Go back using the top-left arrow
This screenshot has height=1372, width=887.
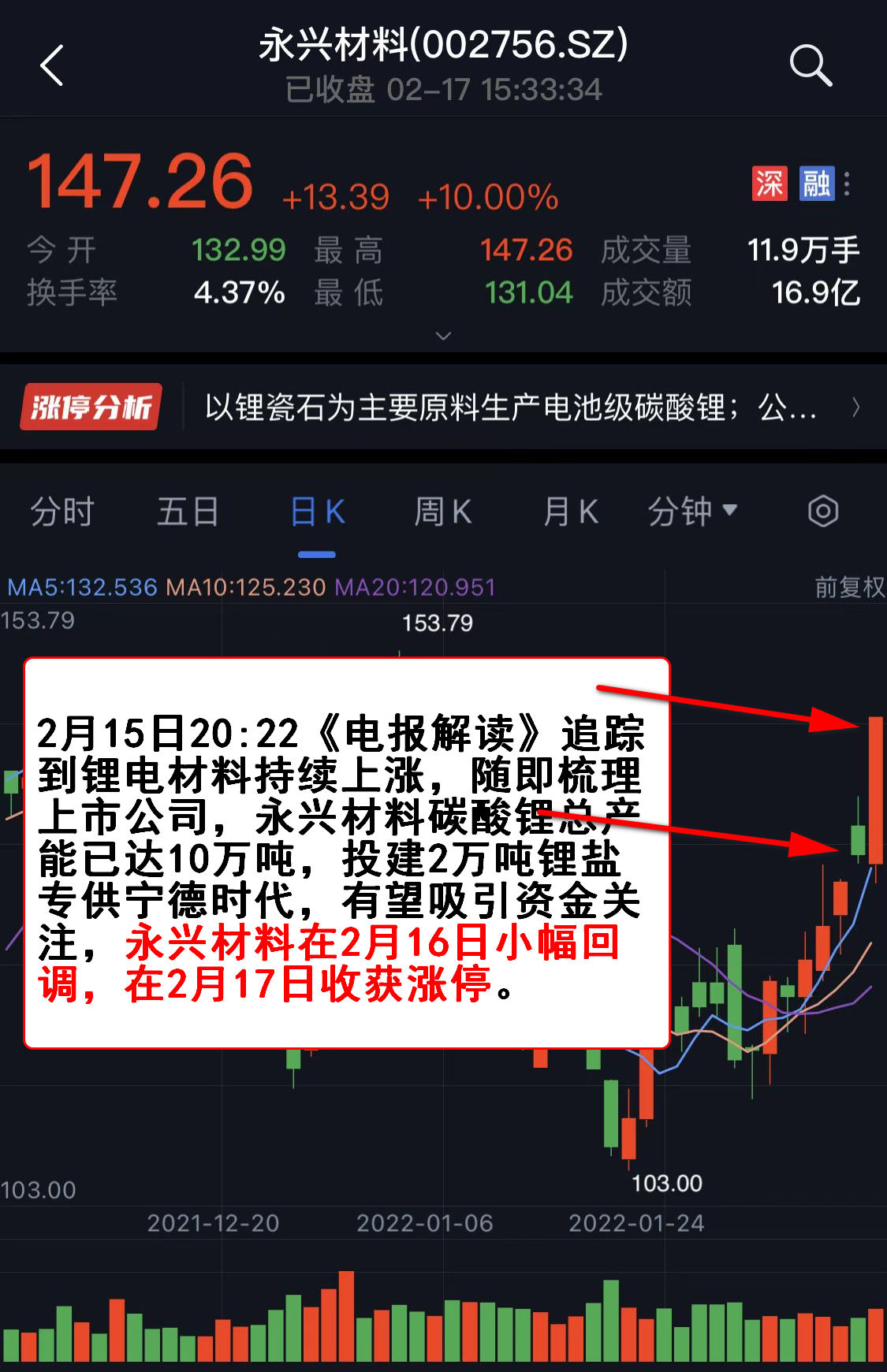coord(52,65)
